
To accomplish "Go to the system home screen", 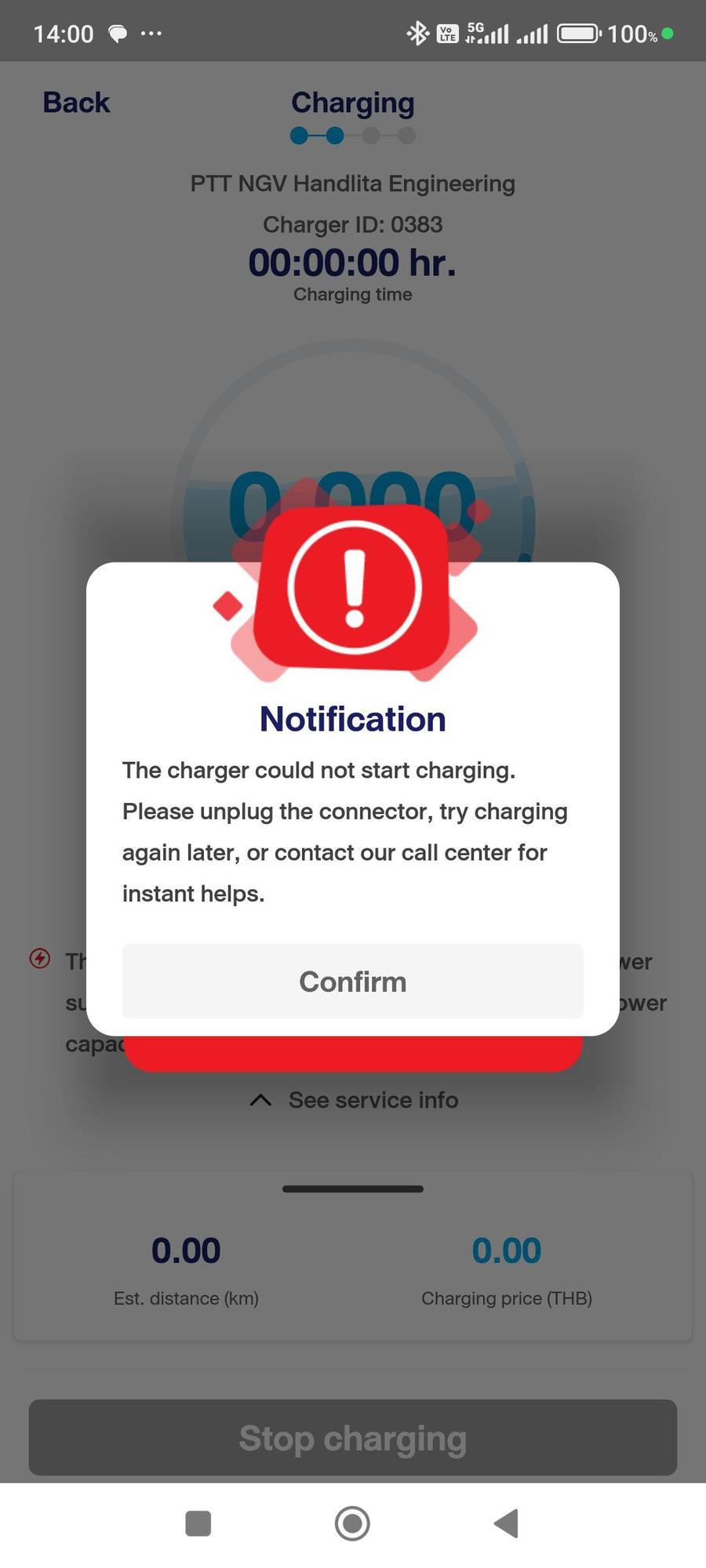I will [352, 1523].
